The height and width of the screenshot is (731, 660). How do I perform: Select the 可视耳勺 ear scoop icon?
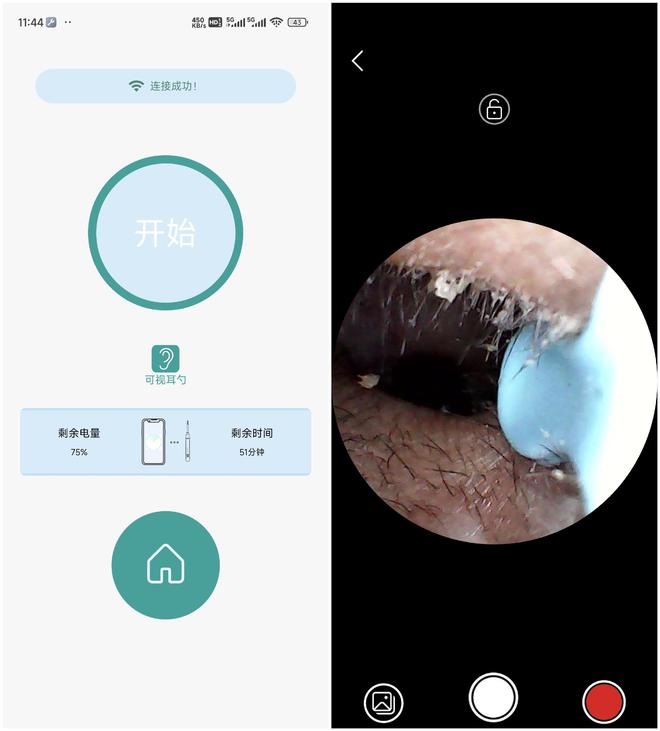(x=165, y=358)
